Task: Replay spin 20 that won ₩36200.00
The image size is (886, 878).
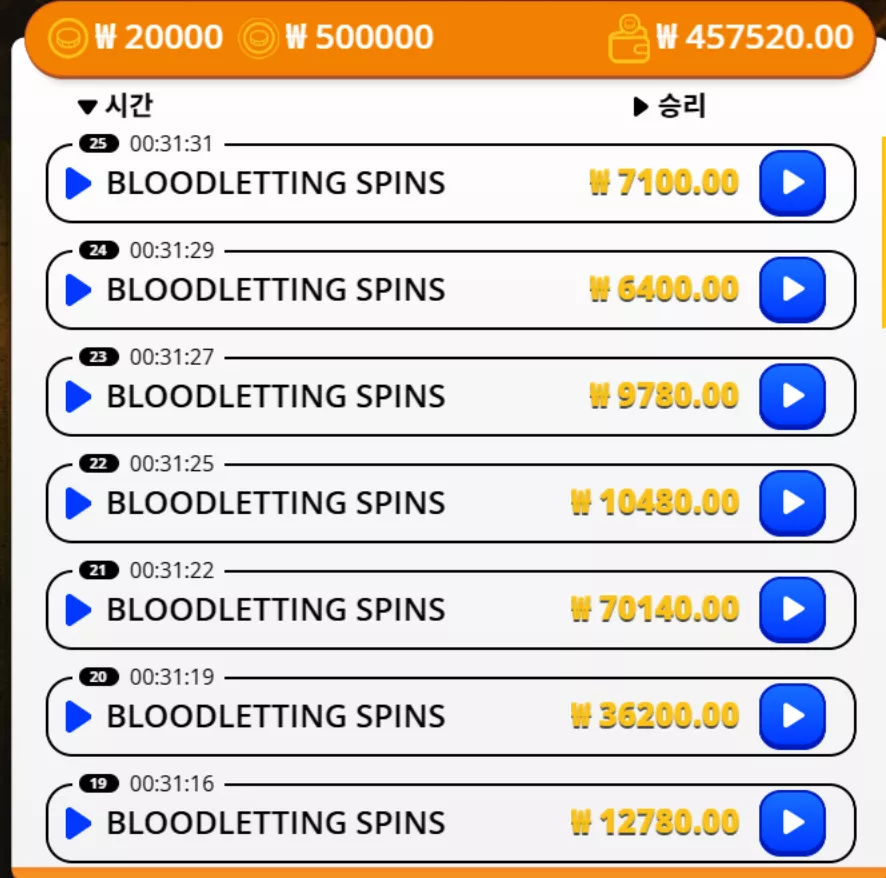Action: pos(792,716)
